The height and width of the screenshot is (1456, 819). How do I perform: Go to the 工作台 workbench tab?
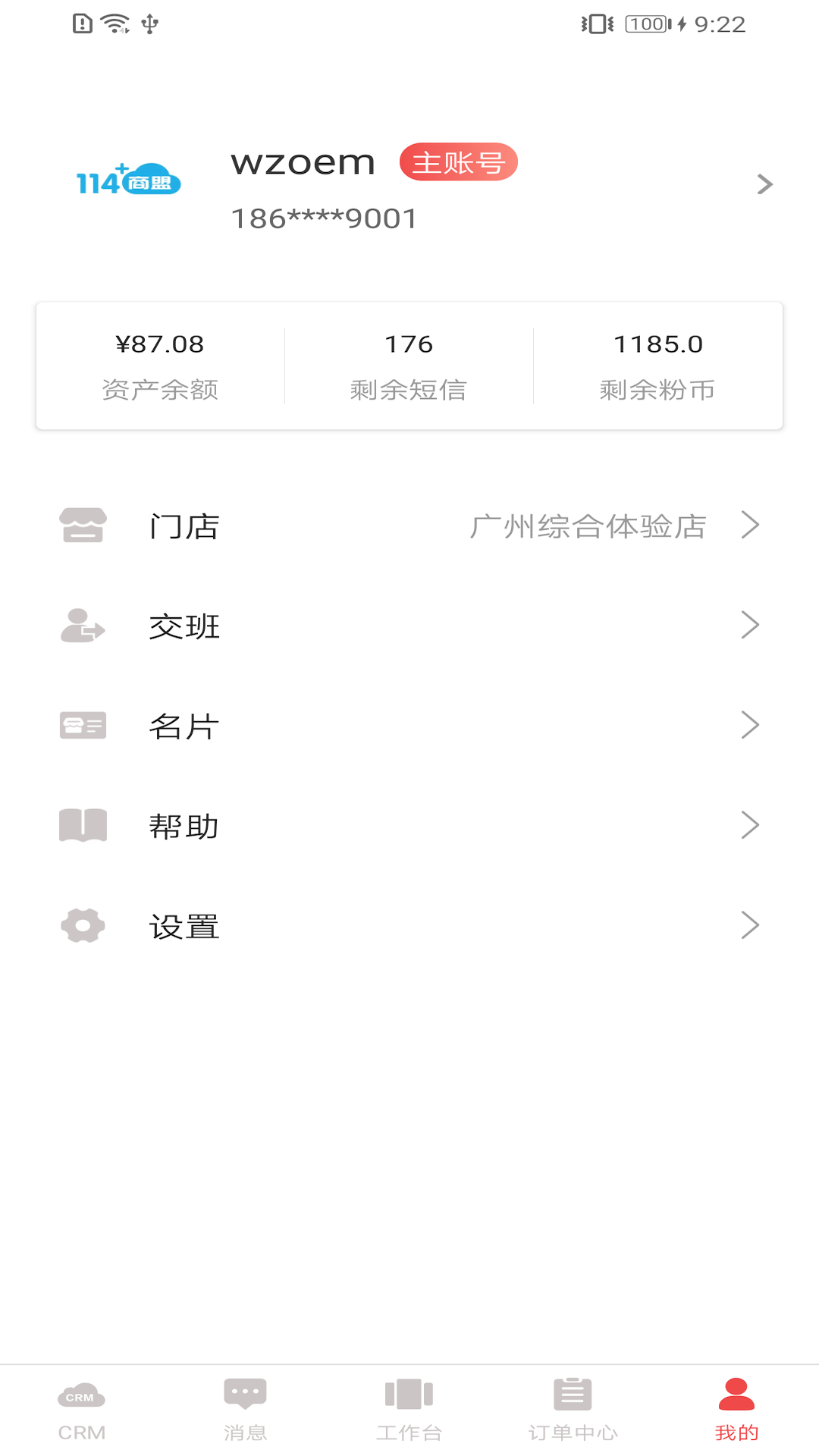point(409,1410)
